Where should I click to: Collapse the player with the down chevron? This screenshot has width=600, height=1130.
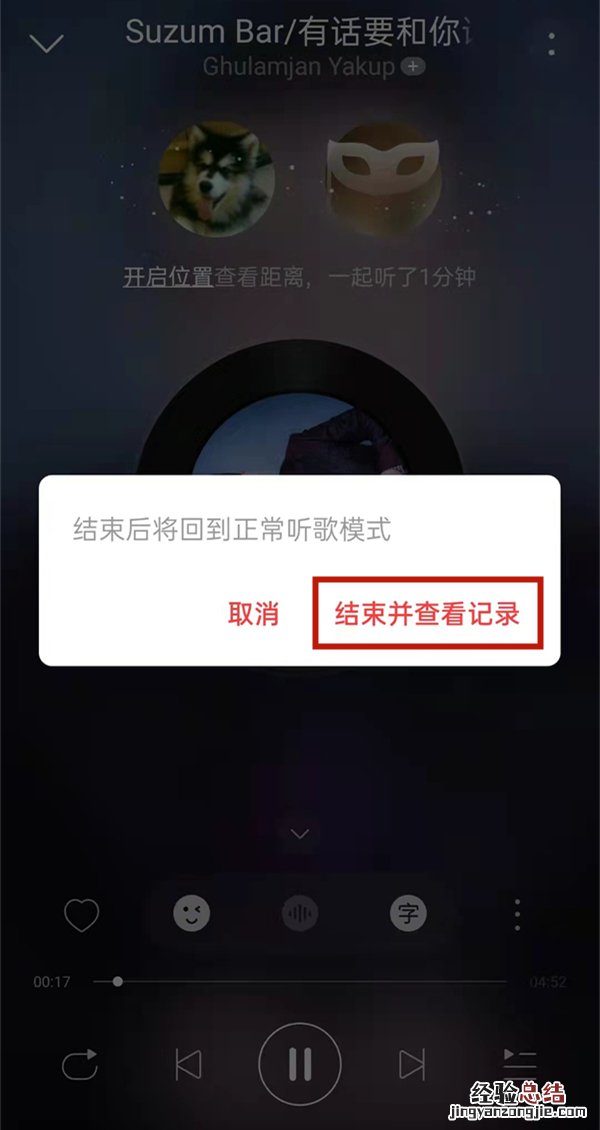(x=46, y=43)
